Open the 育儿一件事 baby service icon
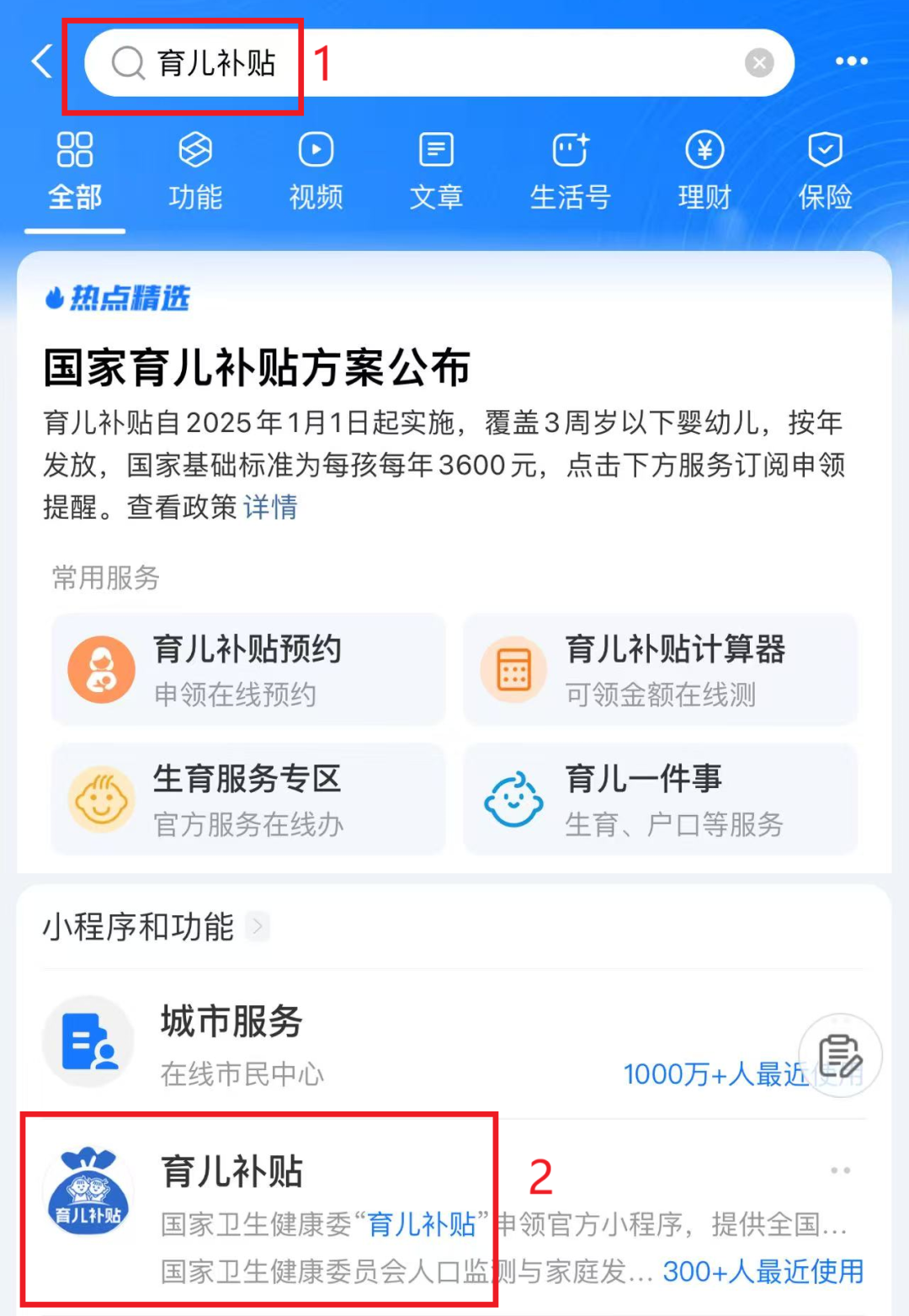 pos(513,798)
